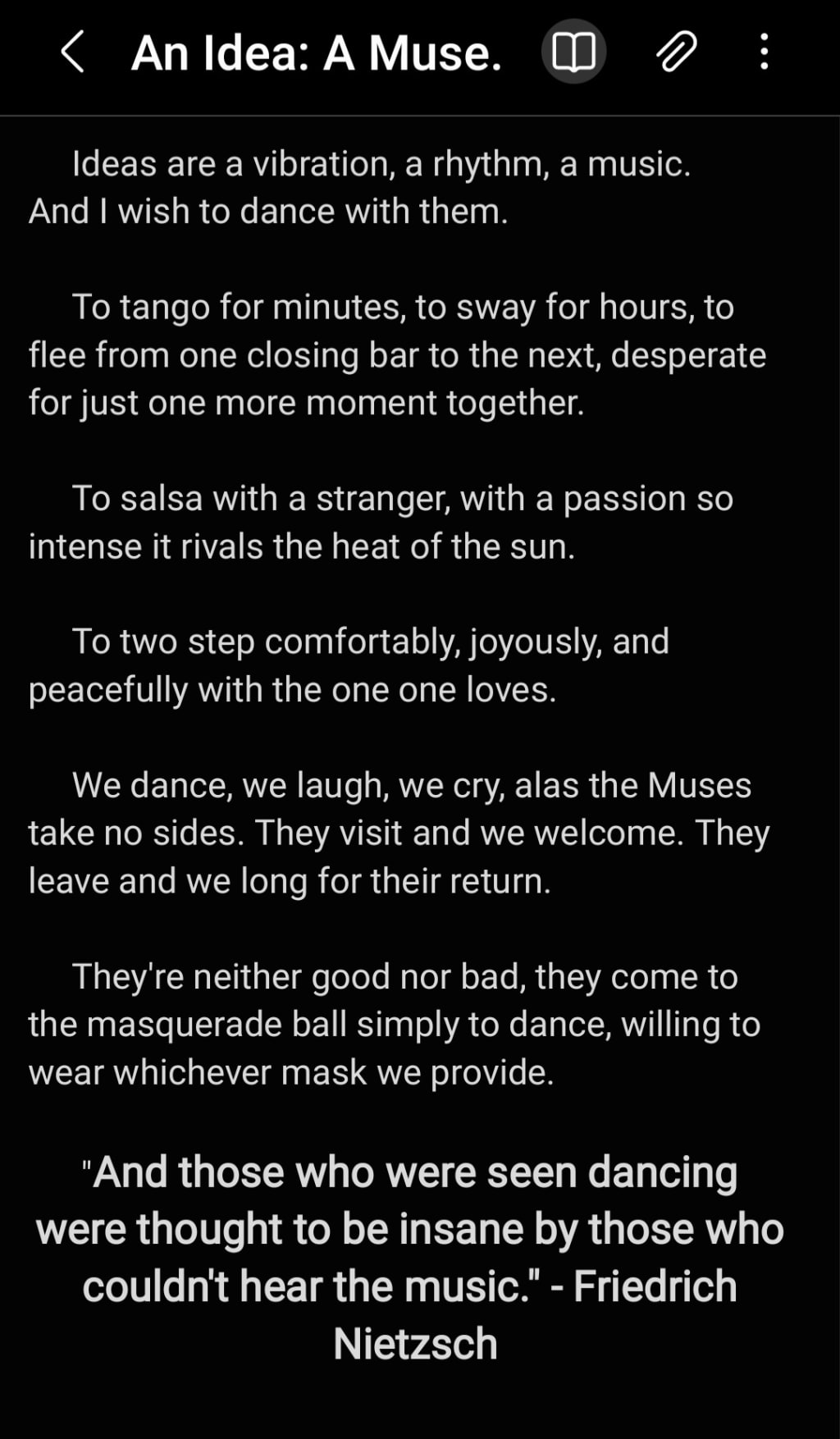Open the three-dot overflow menu

pos(764,53)
